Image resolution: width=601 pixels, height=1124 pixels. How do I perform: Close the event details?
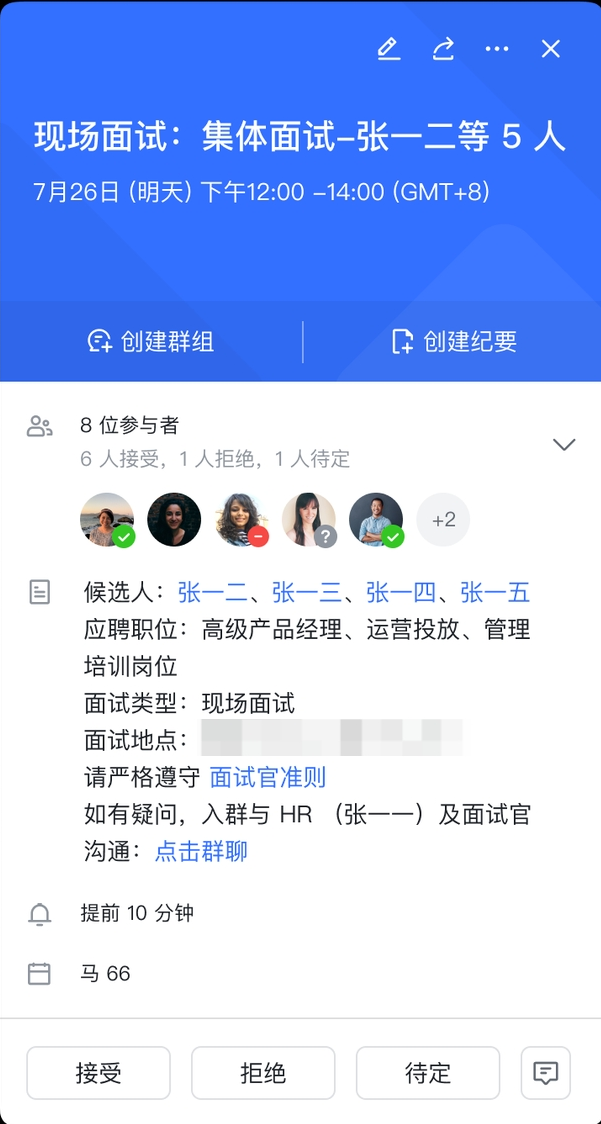click(551, 49)
